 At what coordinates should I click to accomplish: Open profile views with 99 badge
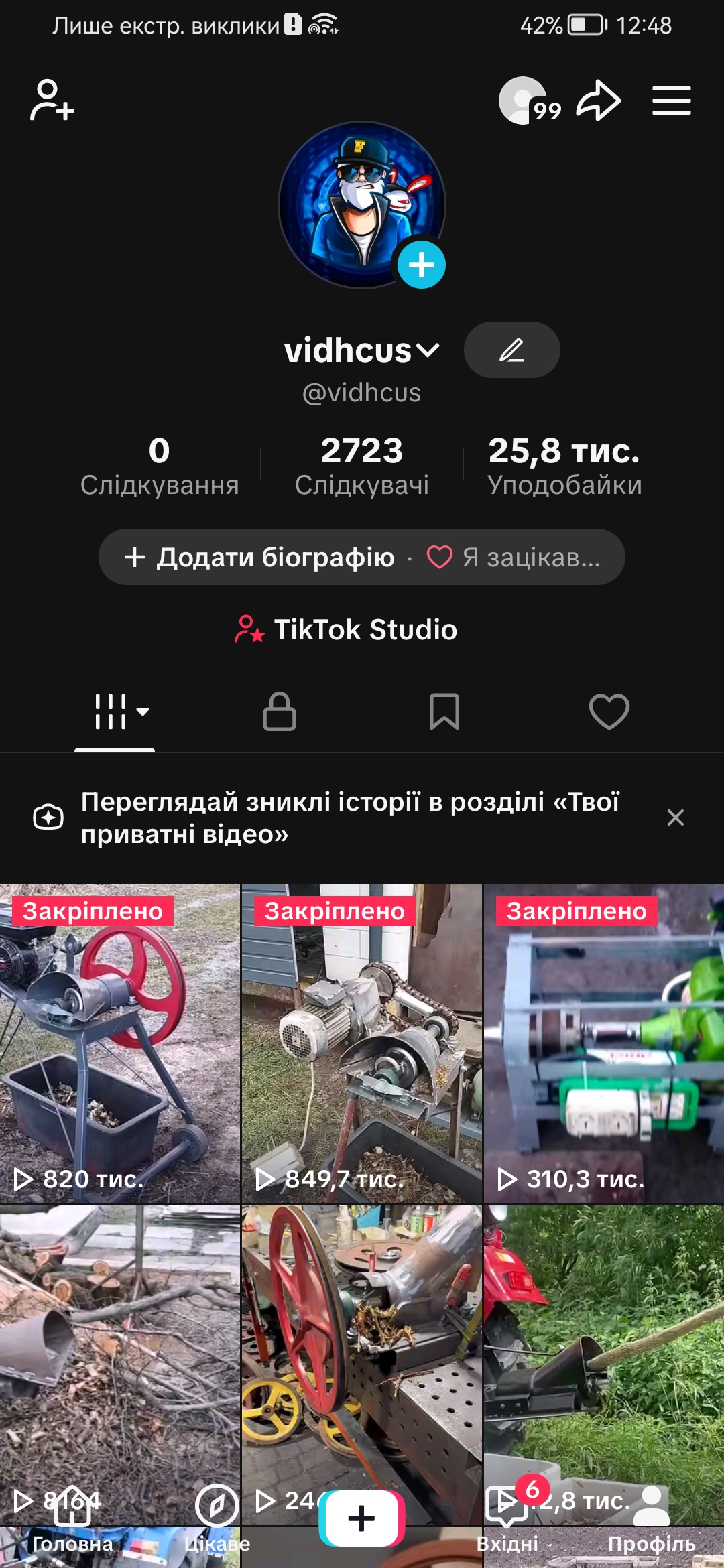click(x=528, y=101)
